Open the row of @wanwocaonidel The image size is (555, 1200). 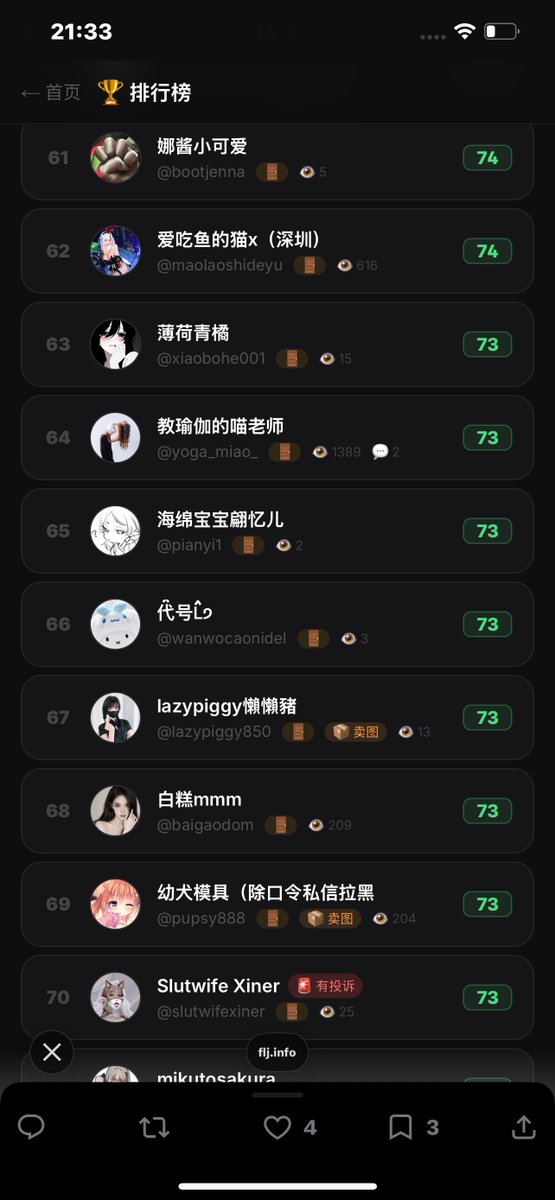(x=277, y=624)
